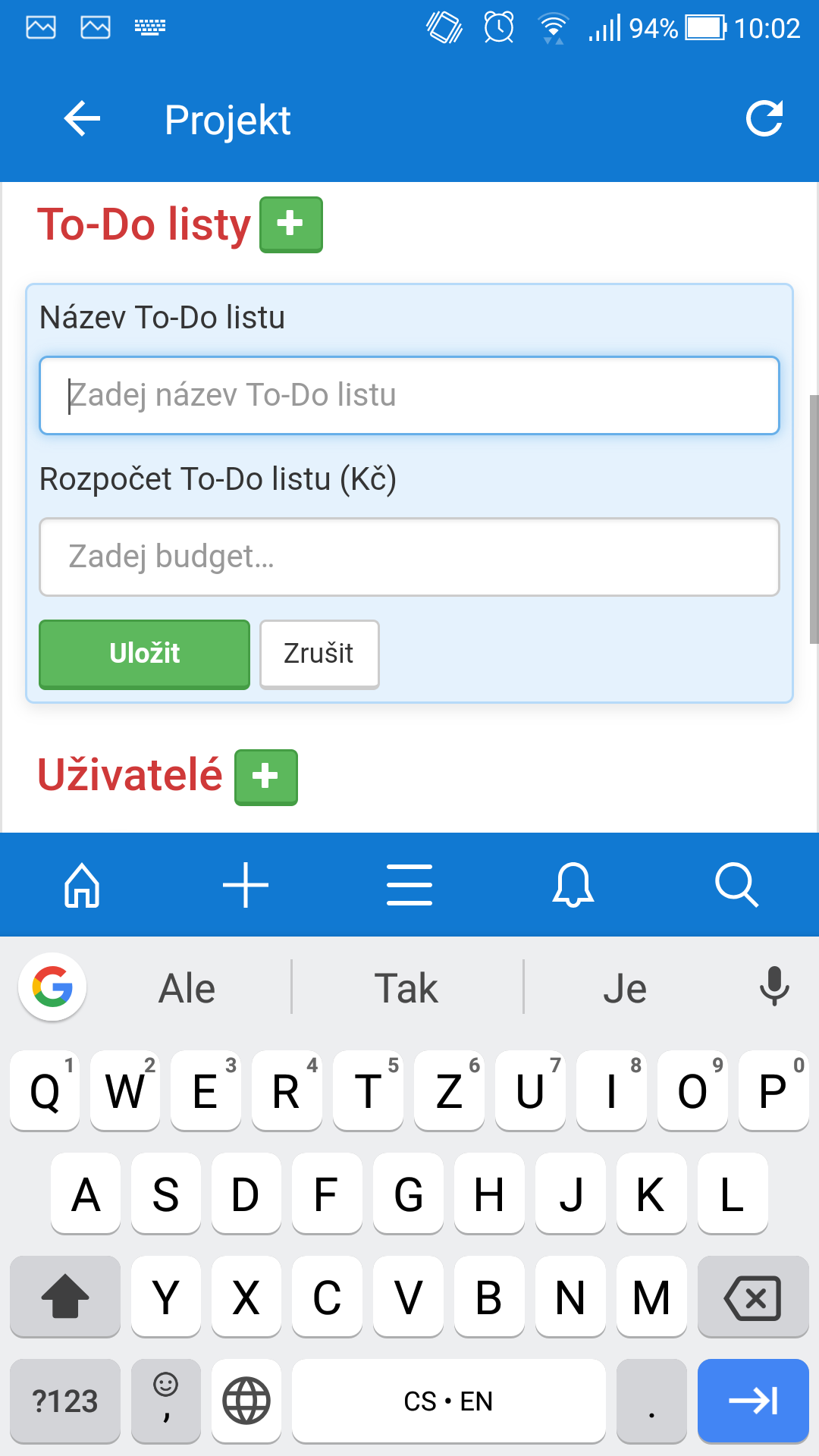Hit the keyboard backspace key
Image resolution: width=819 pixels, height=1456 pixels.
pyautogui.click(x=753, y=1298)
